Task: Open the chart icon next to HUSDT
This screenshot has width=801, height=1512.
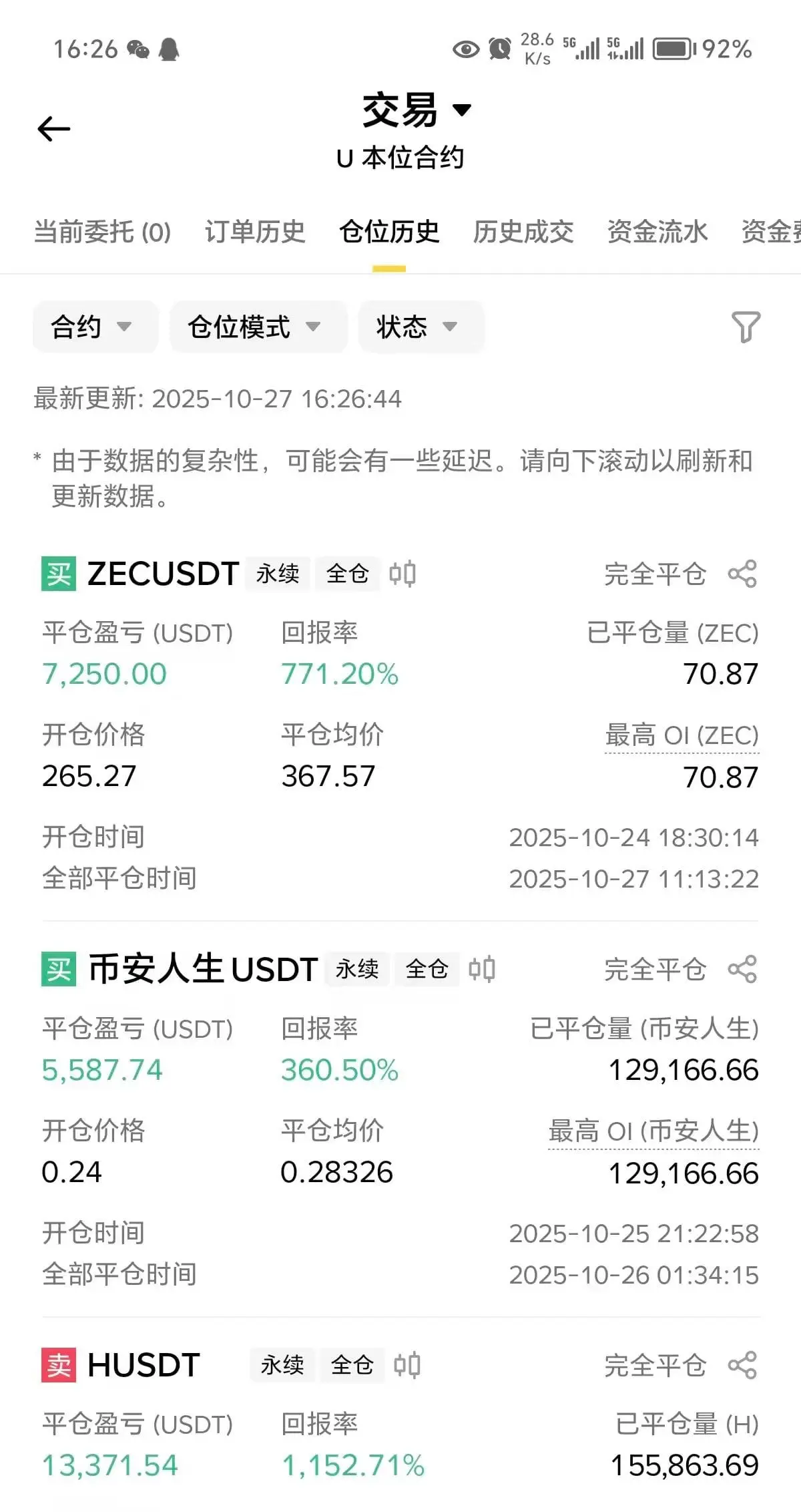Action: point(407,1365)
